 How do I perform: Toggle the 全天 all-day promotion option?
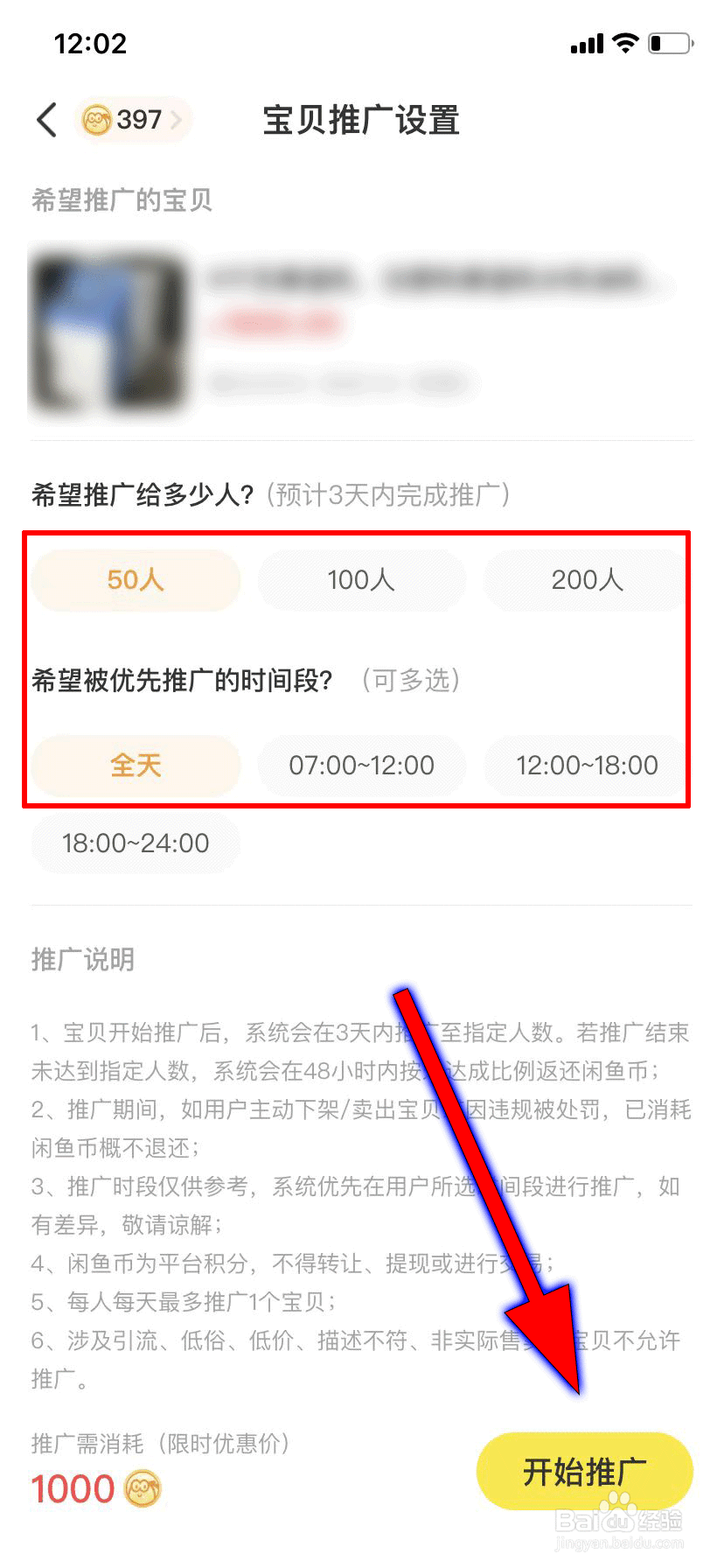136,766
